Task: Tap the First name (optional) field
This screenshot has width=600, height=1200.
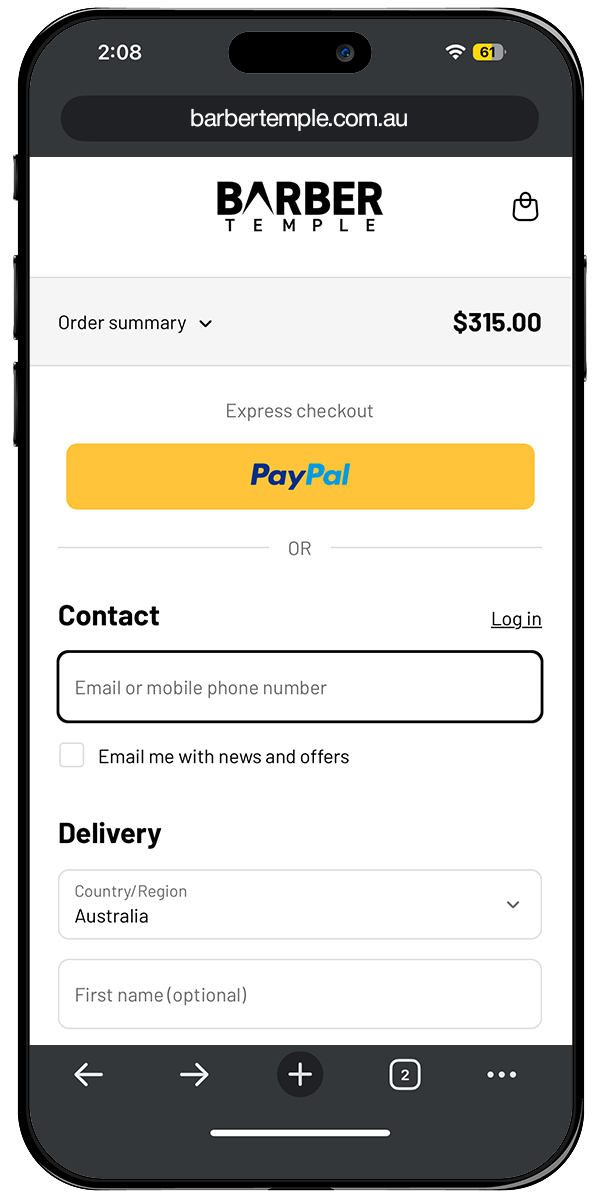Action: 300,994
